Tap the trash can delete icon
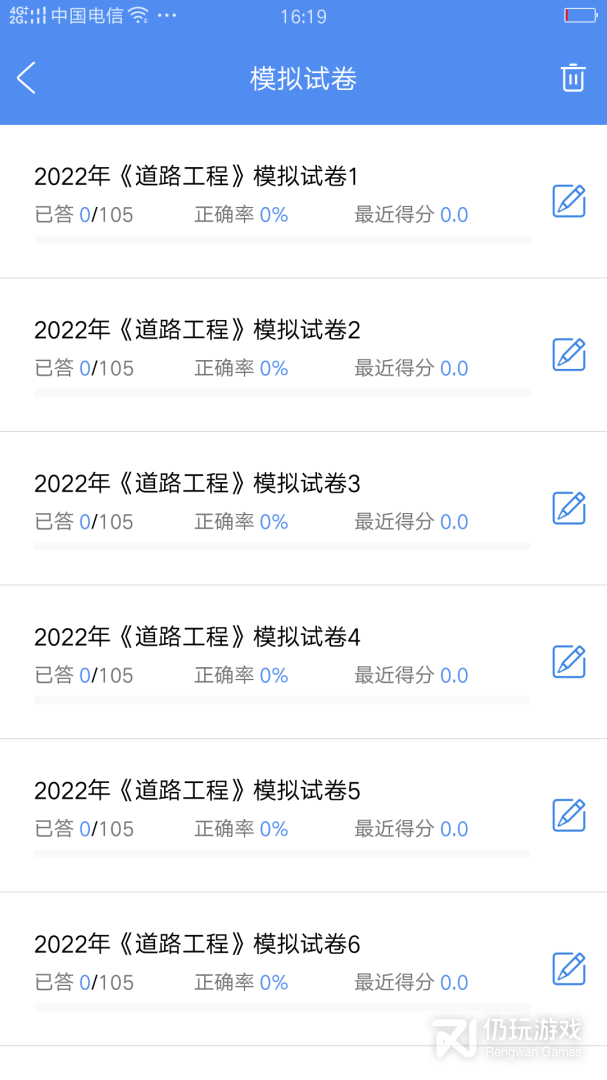The width and height of the screenshot is (607, 1080). coord(573,78)
